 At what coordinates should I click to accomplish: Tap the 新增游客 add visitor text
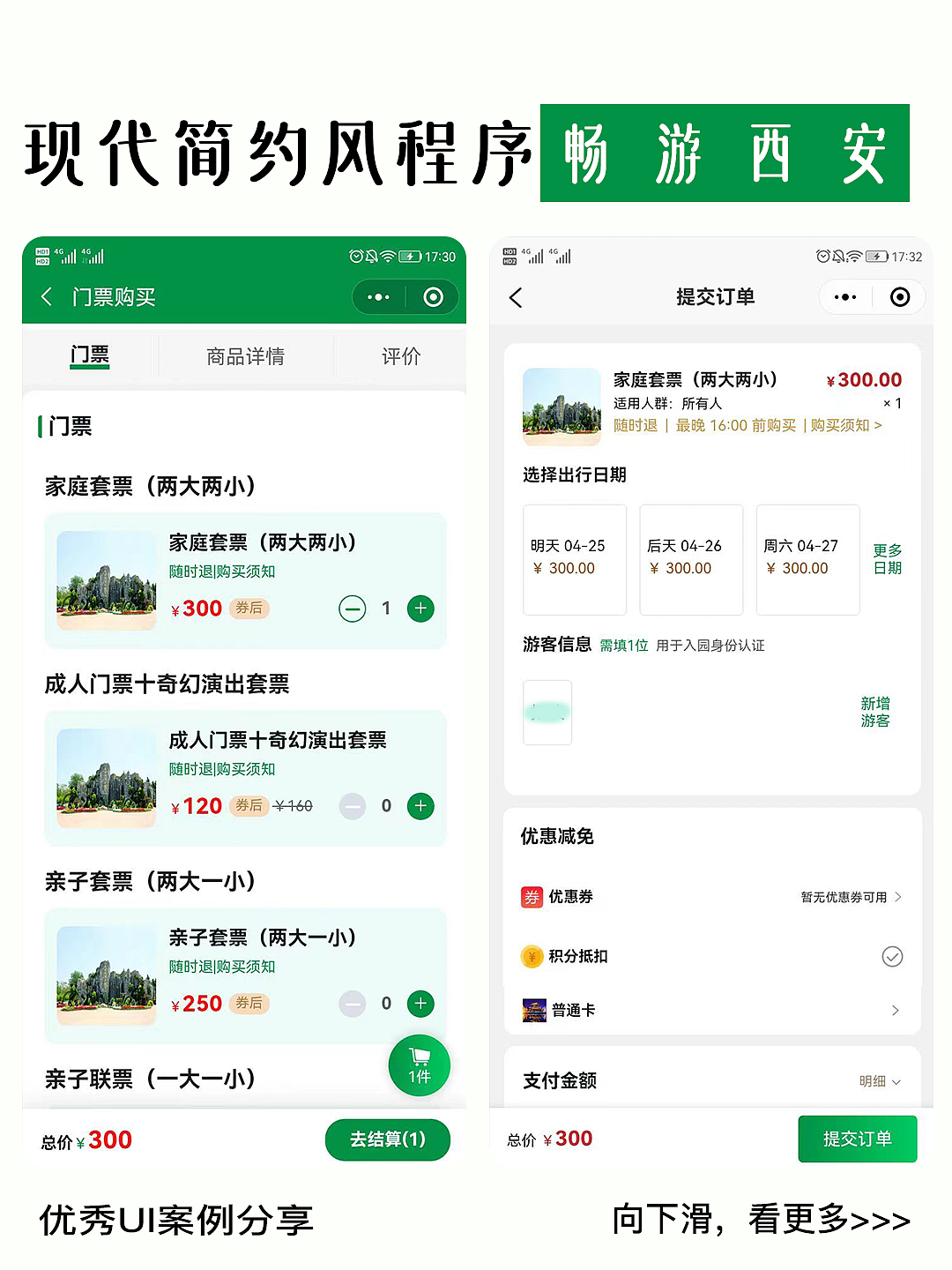[874, 712]
